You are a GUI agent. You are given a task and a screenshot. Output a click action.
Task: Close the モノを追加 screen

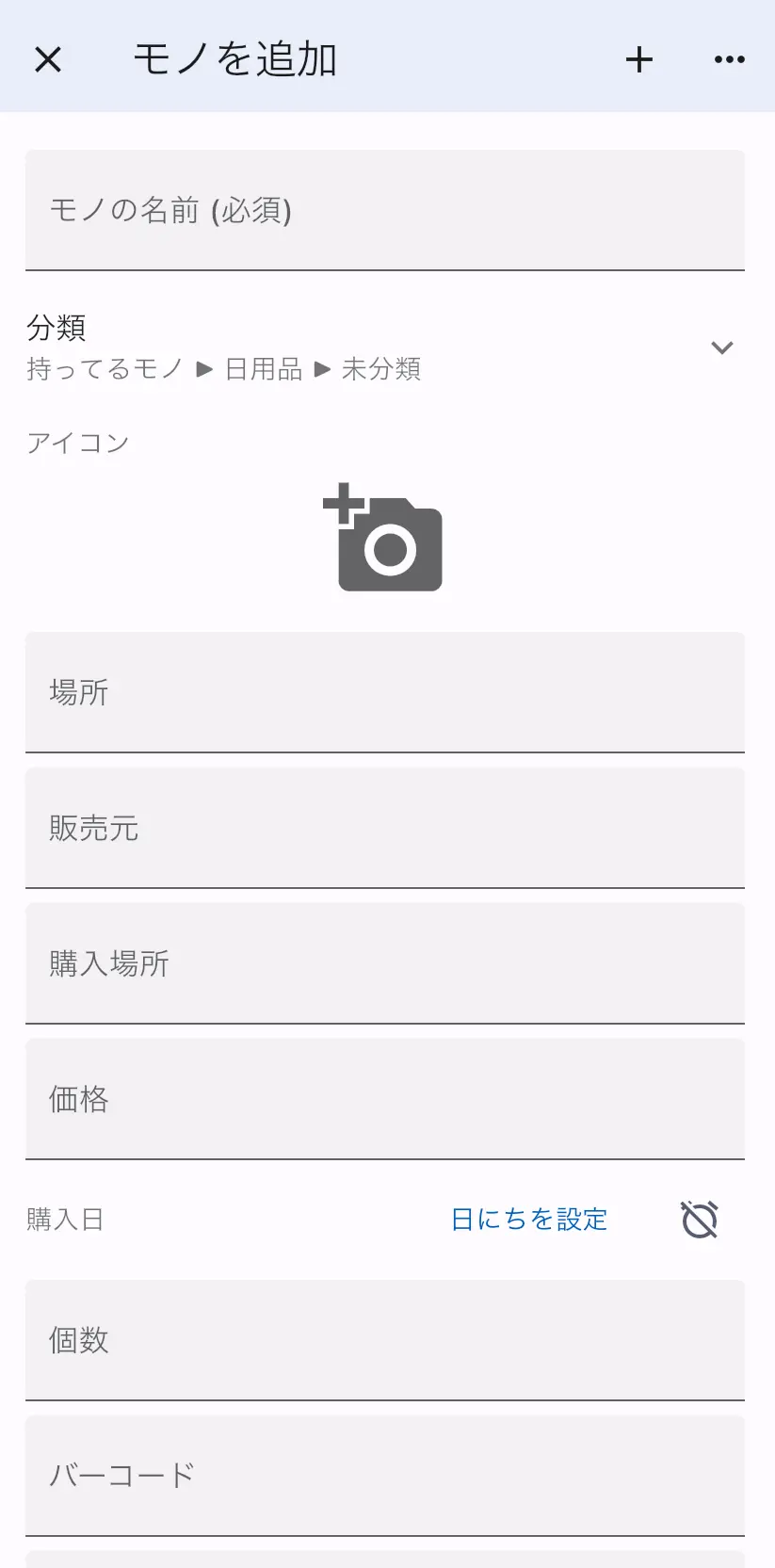(48, 59)
